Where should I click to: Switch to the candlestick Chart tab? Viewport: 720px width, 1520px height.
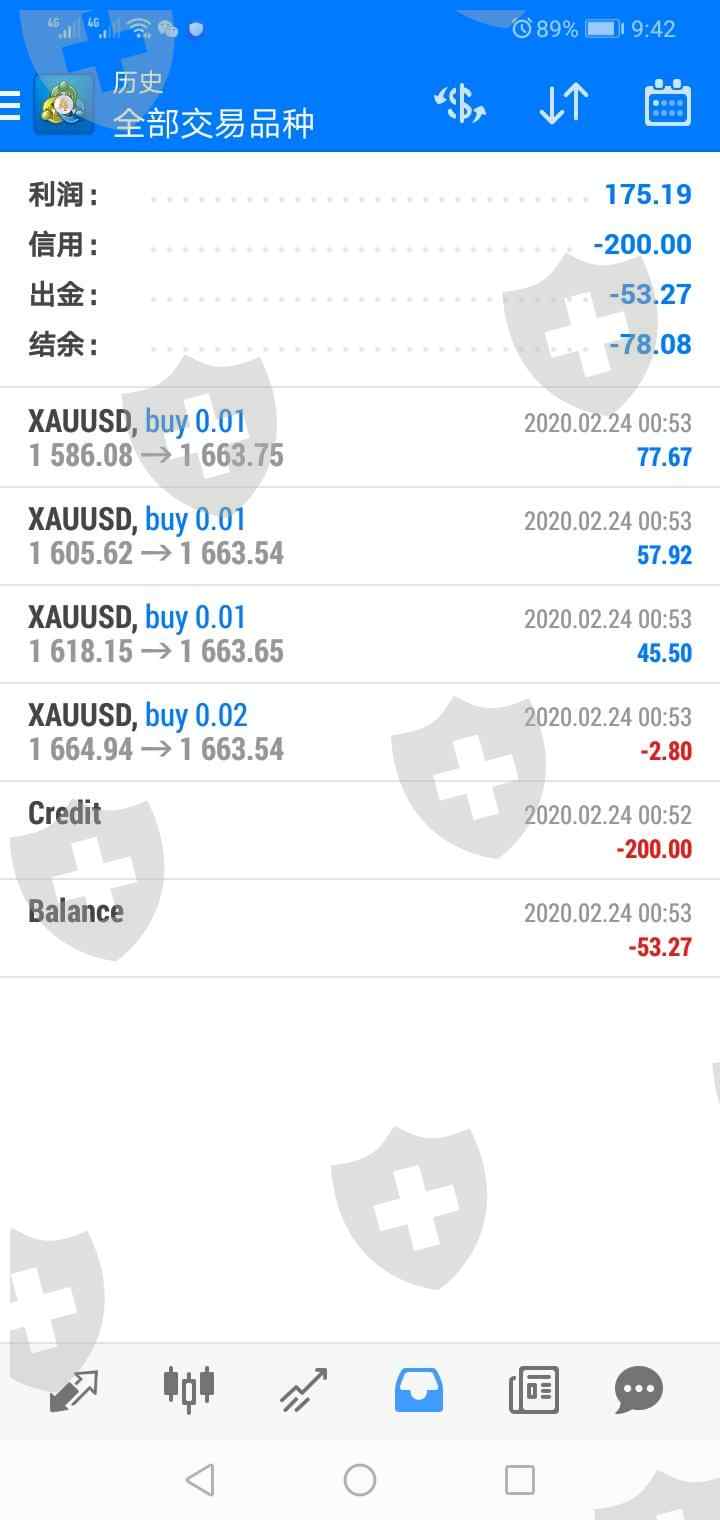pos(188,1389)
